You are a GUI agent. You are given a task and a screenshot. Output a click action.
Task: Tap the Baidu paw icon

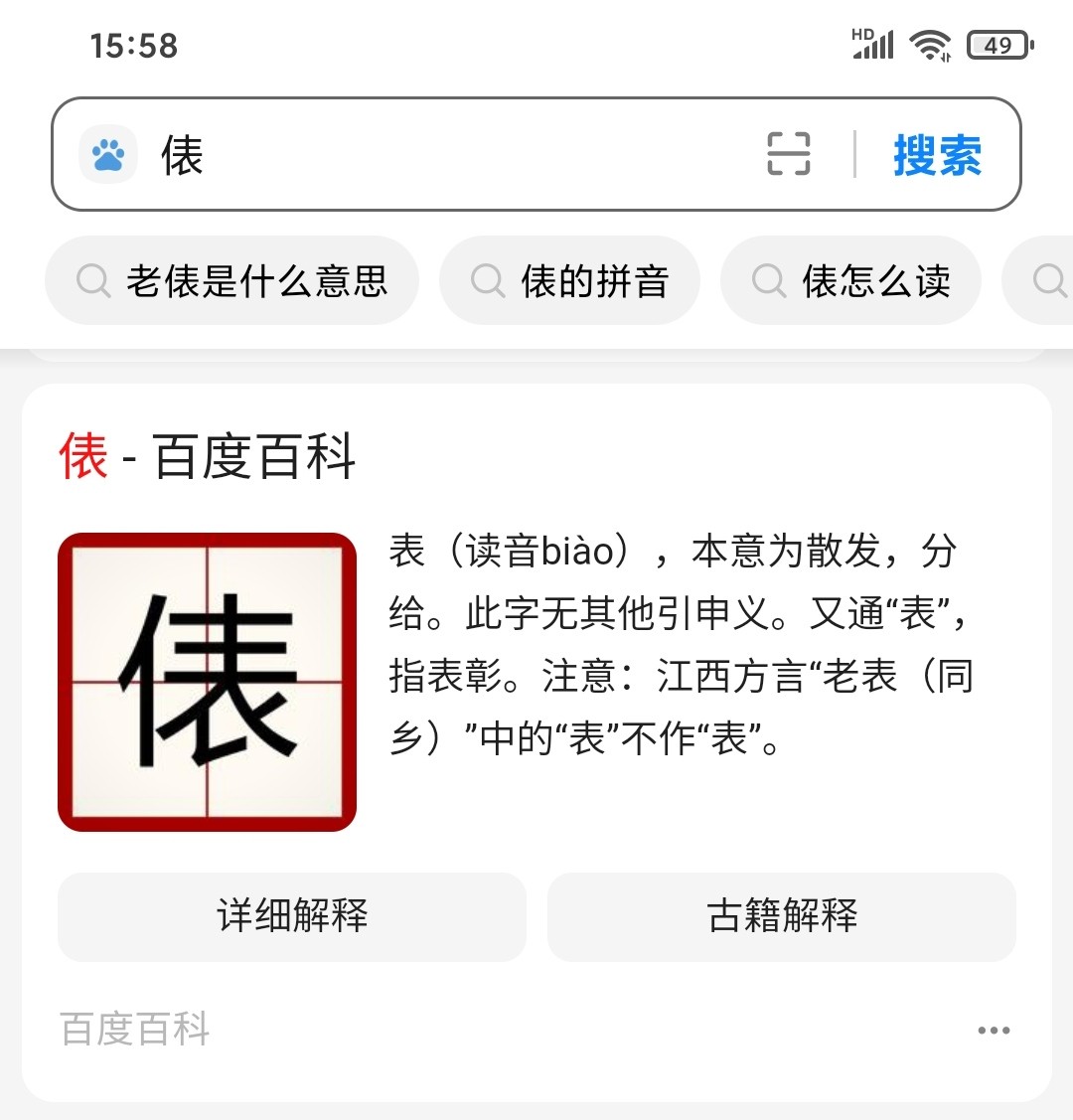click(x=108, y=155)
